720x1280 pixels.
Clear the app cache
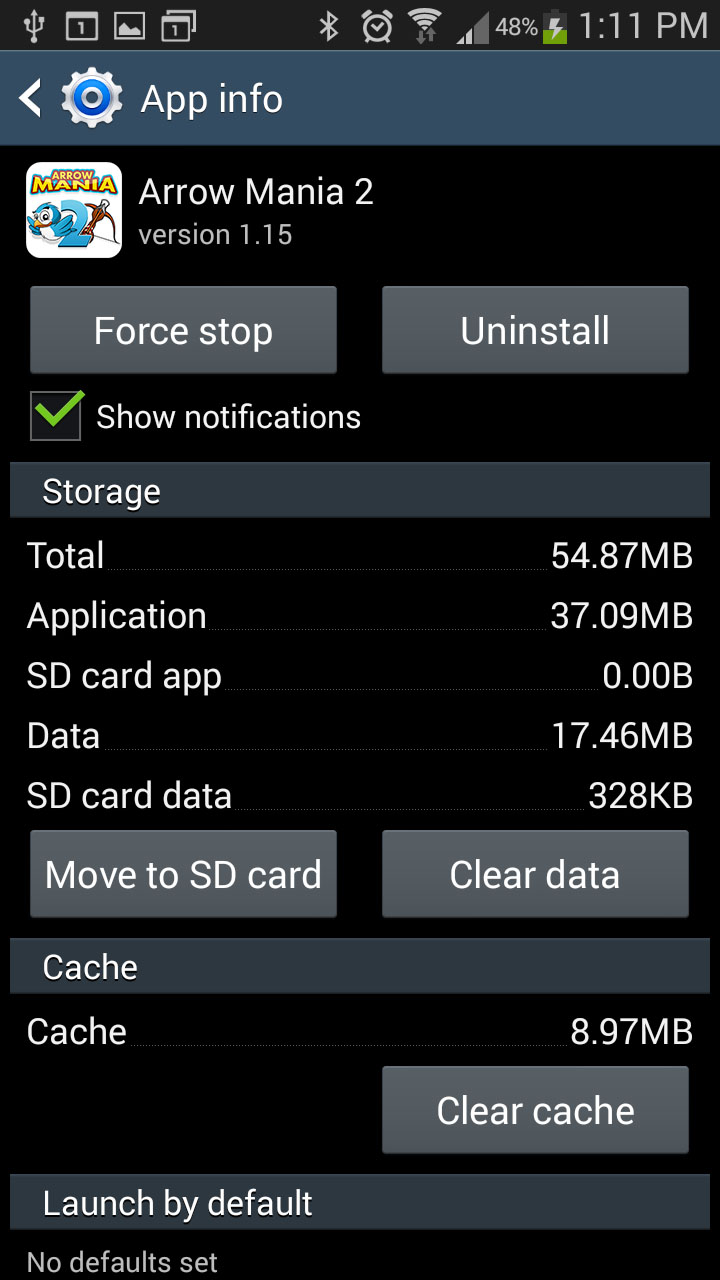click(x=535, y=1111)
